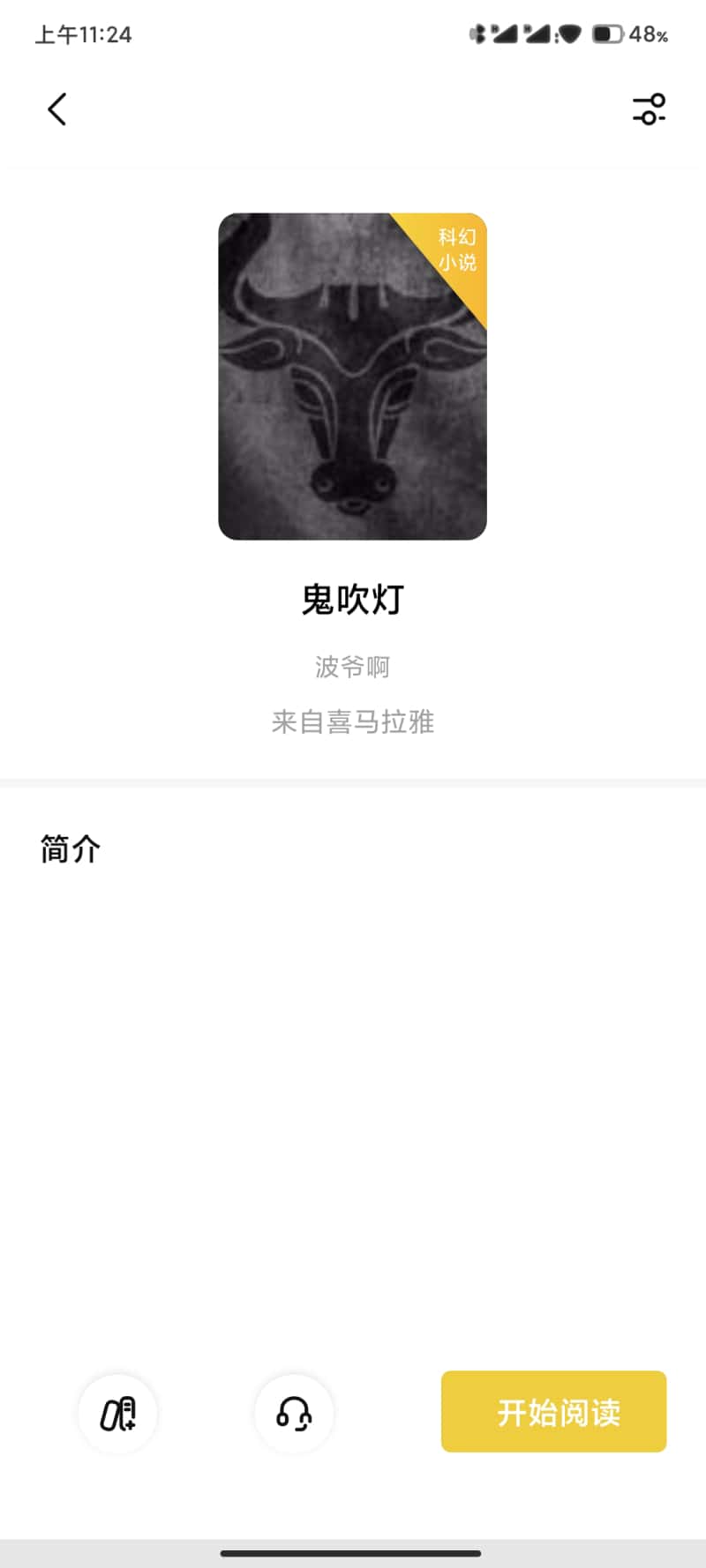
Task: Open the 鬼吹灯 book cover
Action: point(352,376)
